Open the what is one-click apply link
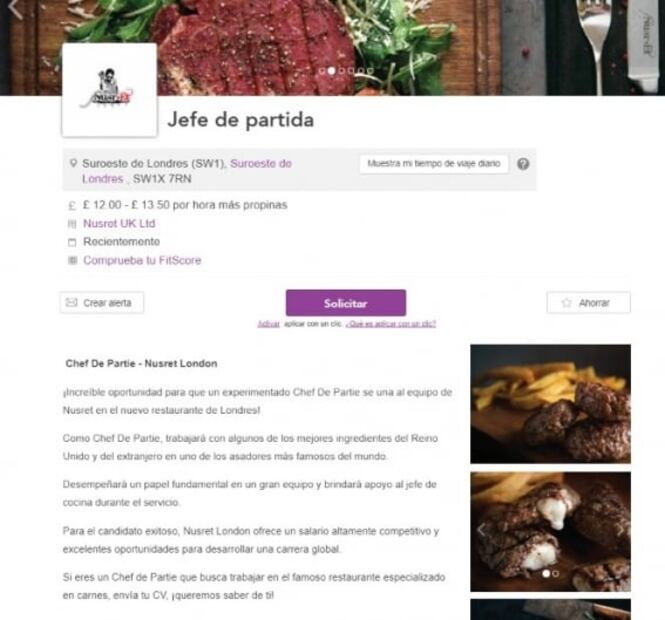 point(390,324)
